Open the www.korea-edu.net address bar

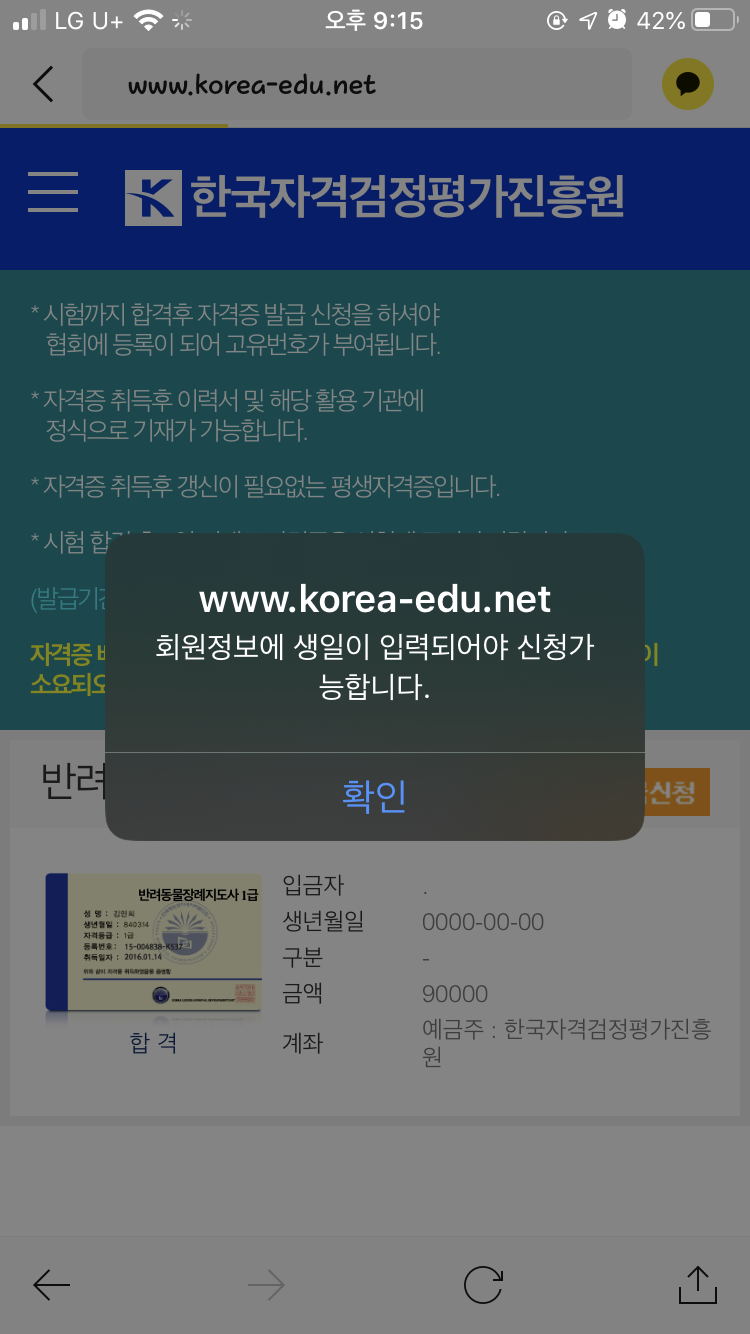click(357, 84)
